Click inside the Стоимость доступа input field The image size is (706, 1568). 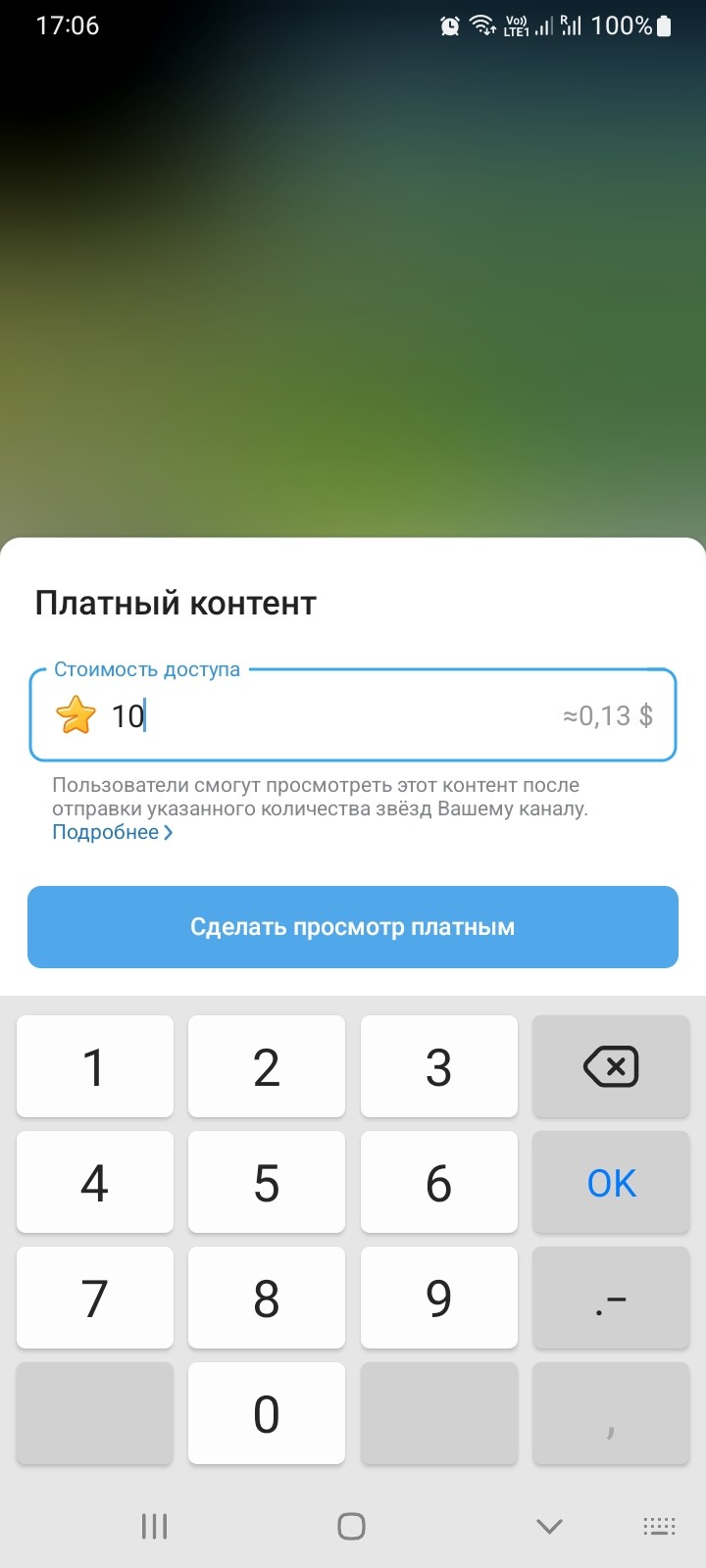(294, 715)
